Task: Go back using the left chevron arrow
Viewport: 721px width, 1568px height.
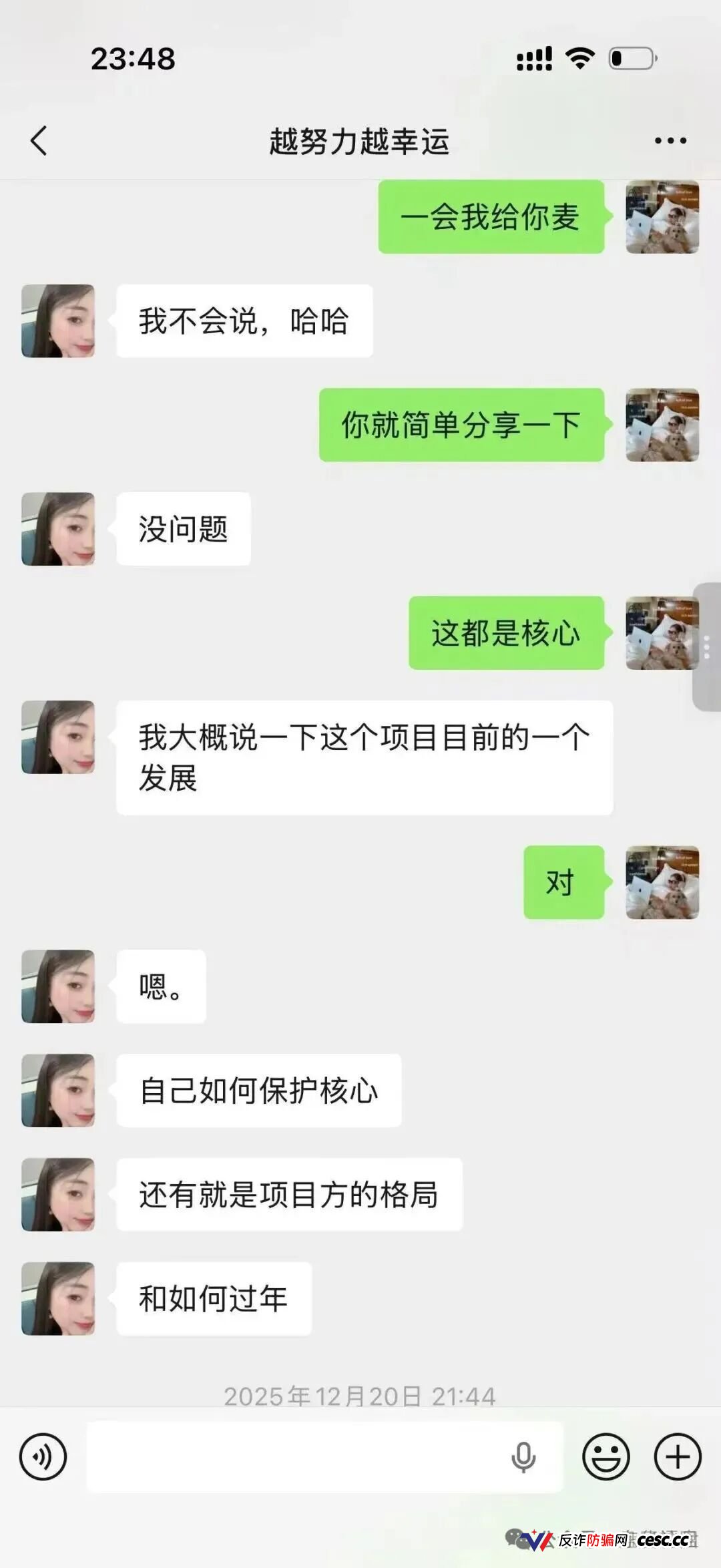Action: coord(38,140)
